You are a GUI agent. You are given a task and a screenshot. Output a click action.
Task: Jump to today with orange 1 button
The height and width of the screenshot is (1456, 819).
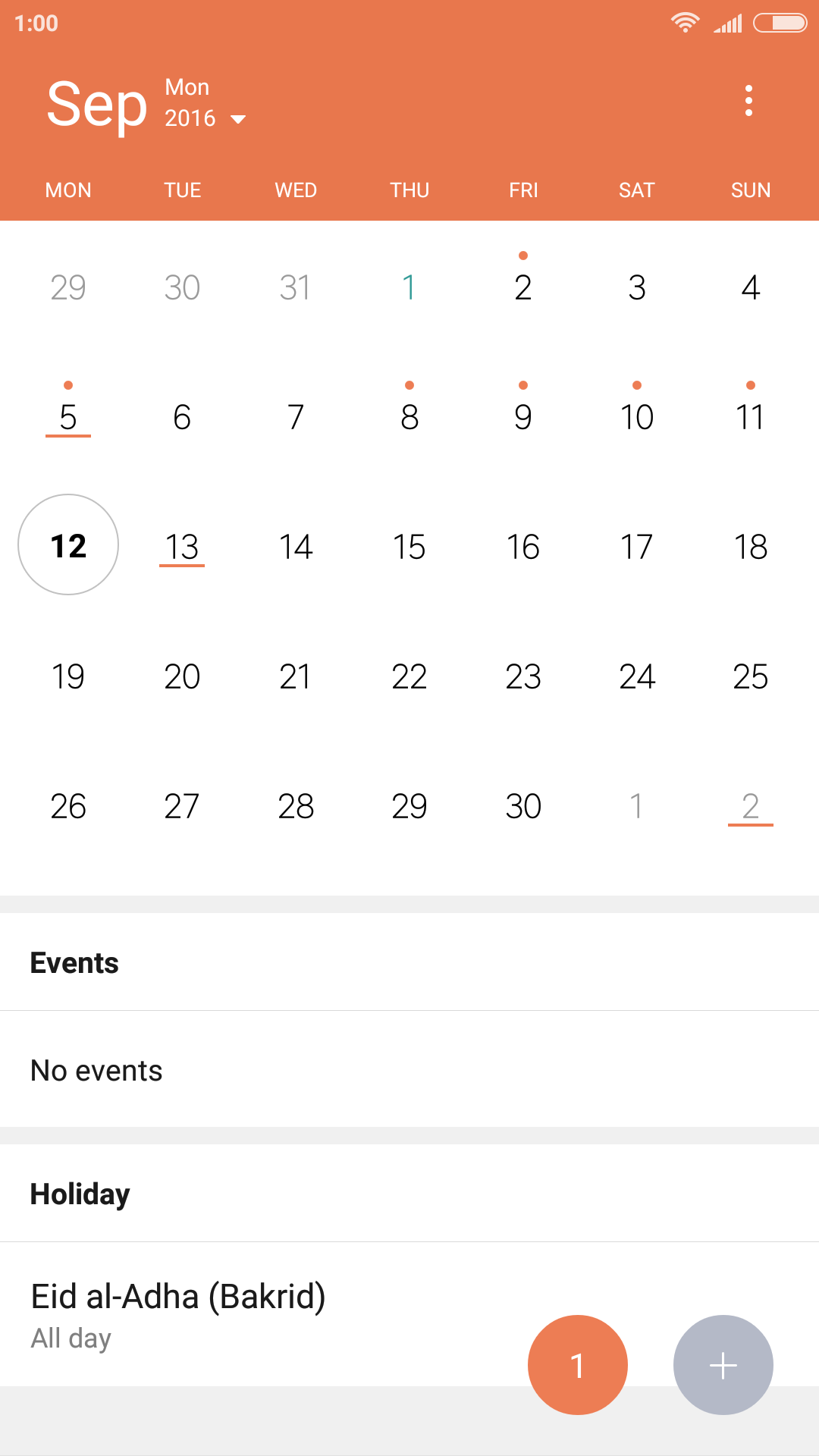click(578, 1365)
